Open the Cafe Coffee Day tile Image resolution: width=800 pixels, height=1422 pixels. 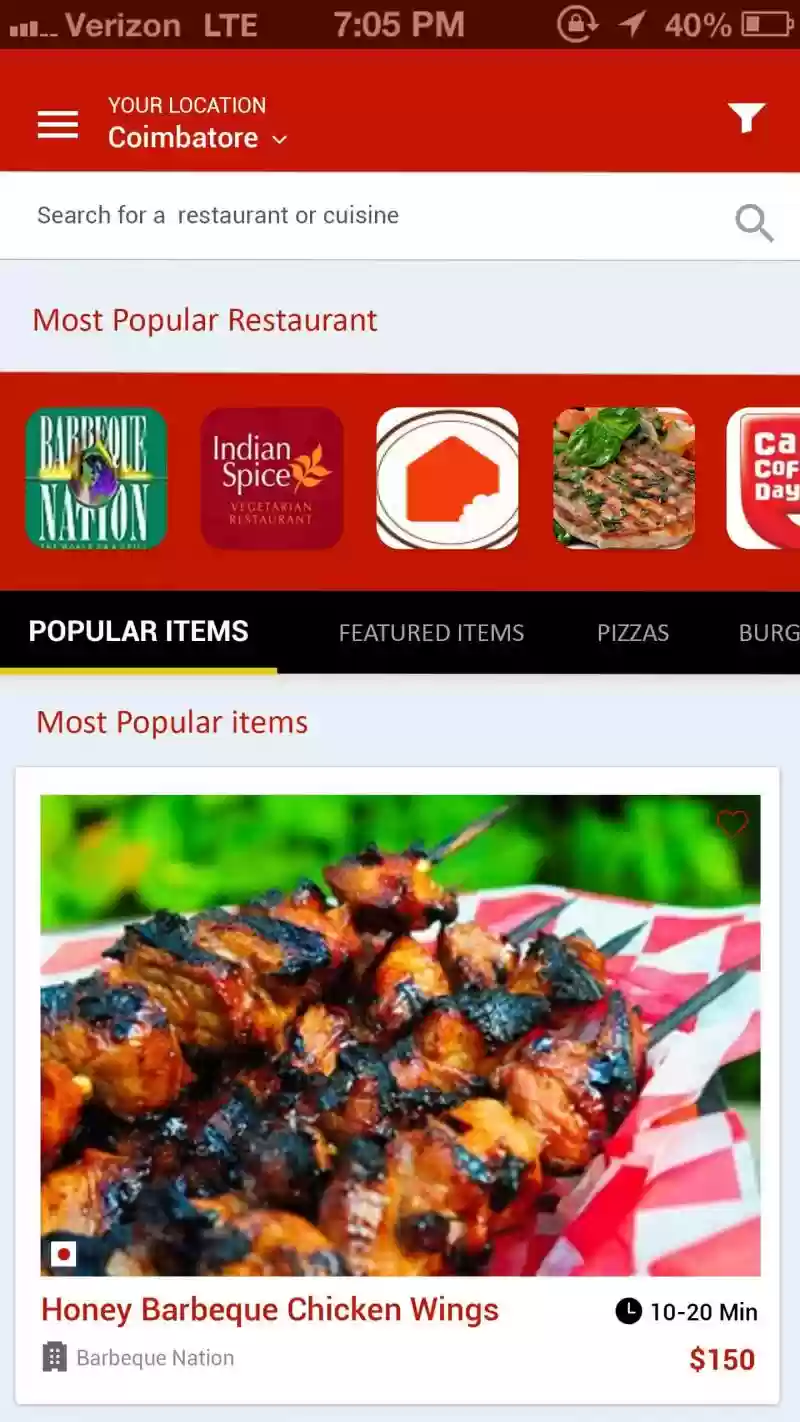coord(764,478)
